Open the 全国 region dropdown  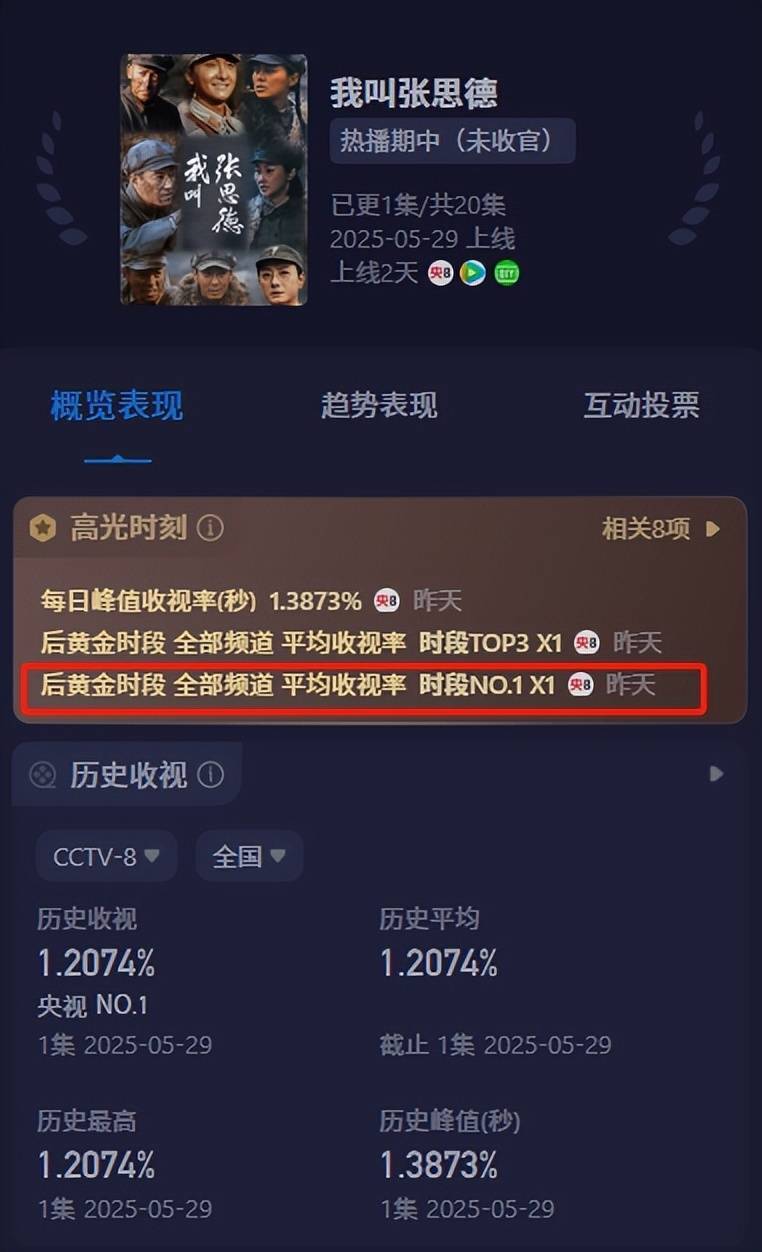tap(249, 857)
